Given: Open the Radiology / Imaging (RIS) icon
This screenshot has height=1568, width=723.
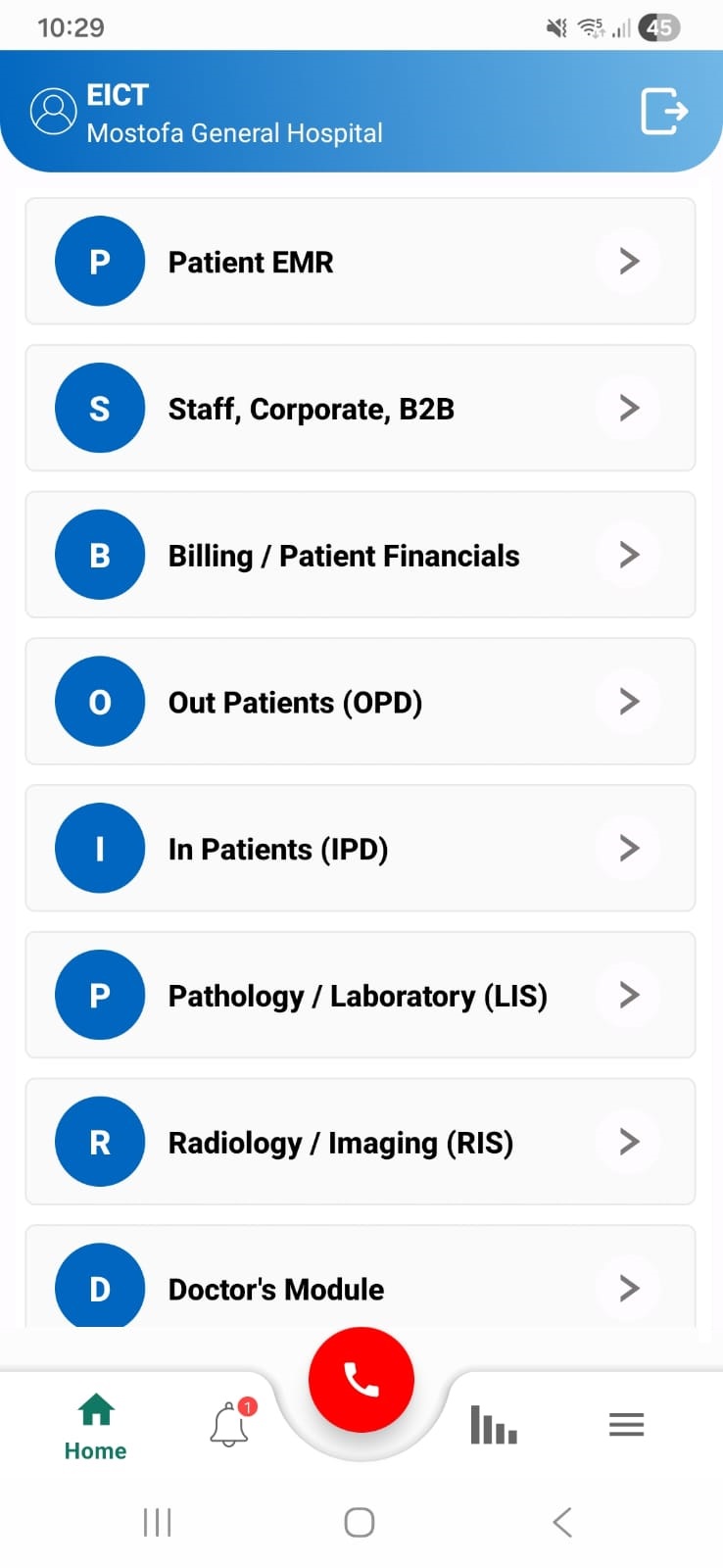Looking at the screenshot, I should click(100, 1142).
